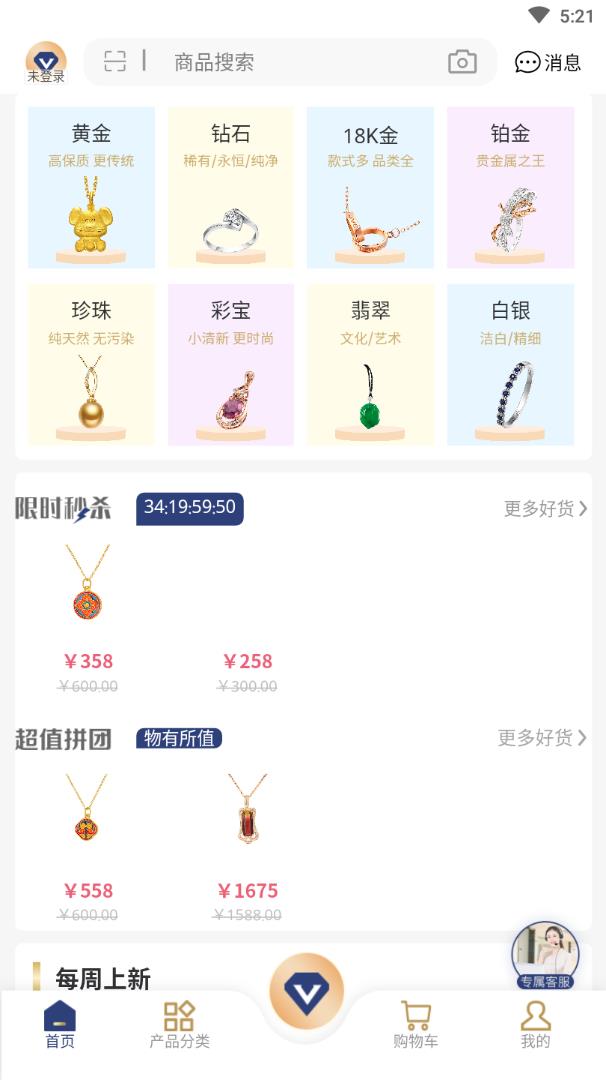This screenshot has height=1080, width=606.
Task: View the 珍珠 category
Action: pos(91,365)
